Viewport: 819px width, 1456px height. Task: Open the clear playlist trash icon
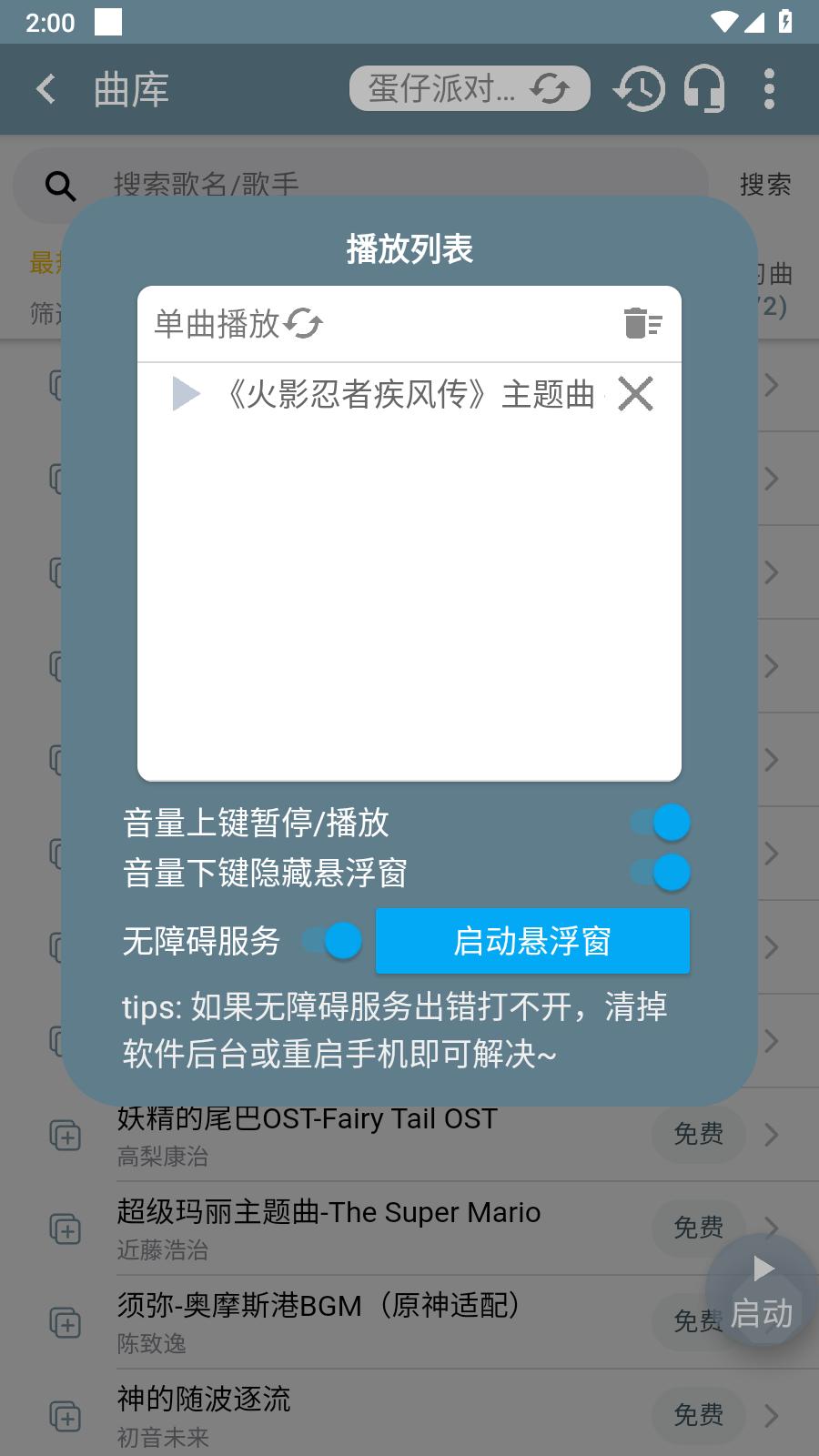tap(642, 324)
